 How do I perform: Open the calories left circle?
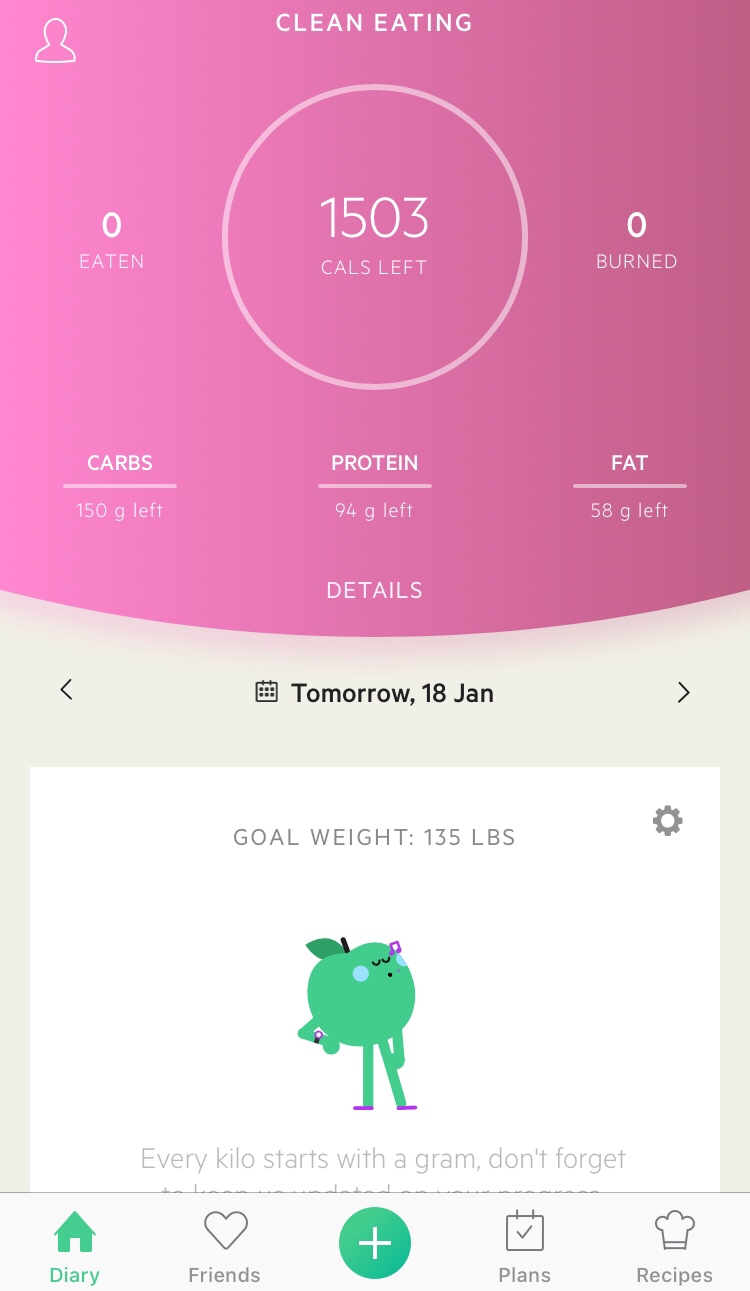coord(375,238)
